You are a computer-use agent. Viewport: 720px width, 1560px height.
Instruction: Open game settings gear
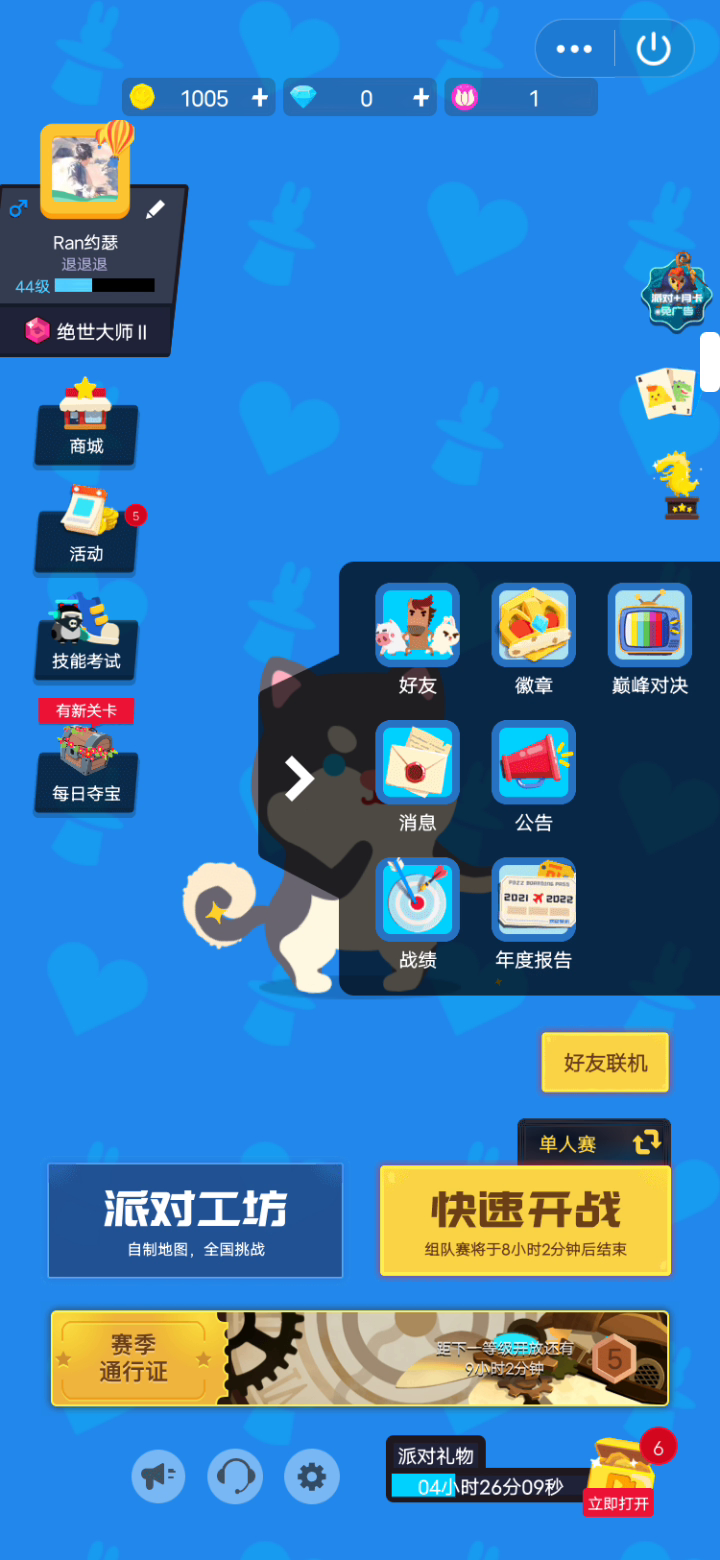(x=312, y=1476)
